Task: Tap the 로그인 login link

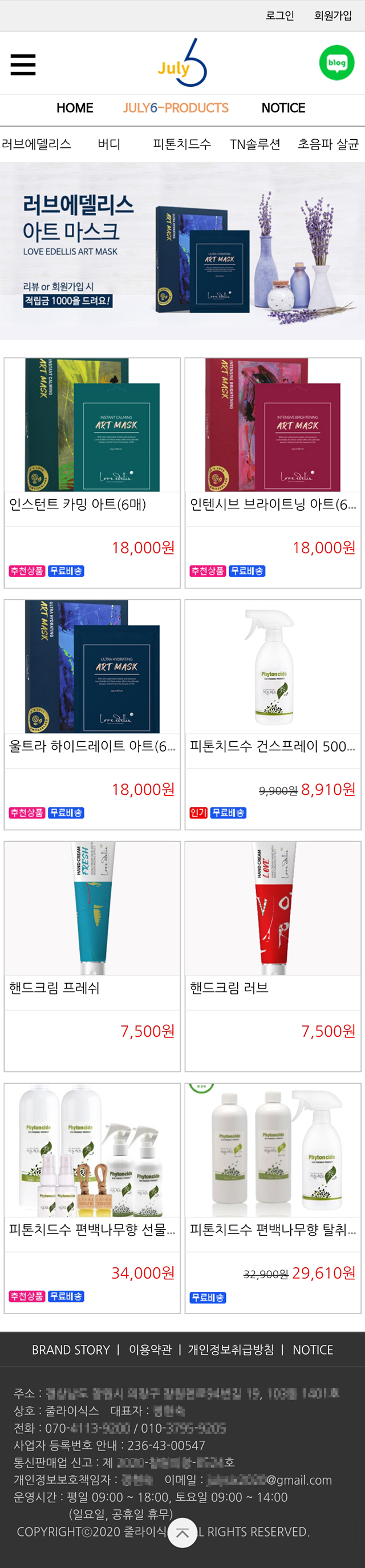Action: pyautogui.click(x=279, y=16)
